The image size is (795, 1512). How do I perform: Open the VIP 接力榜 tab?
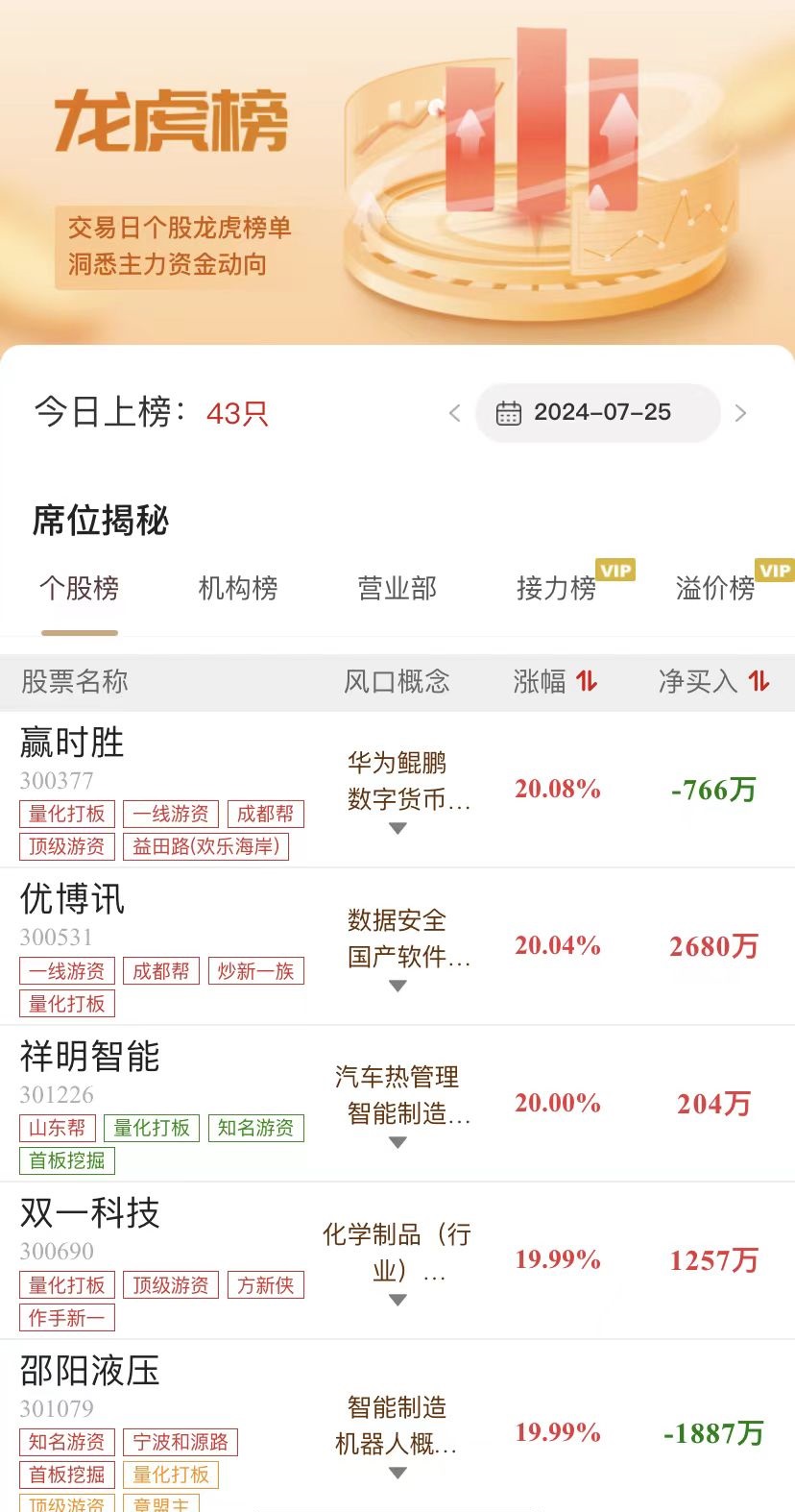pyautogui.click(x=557, y=588)
